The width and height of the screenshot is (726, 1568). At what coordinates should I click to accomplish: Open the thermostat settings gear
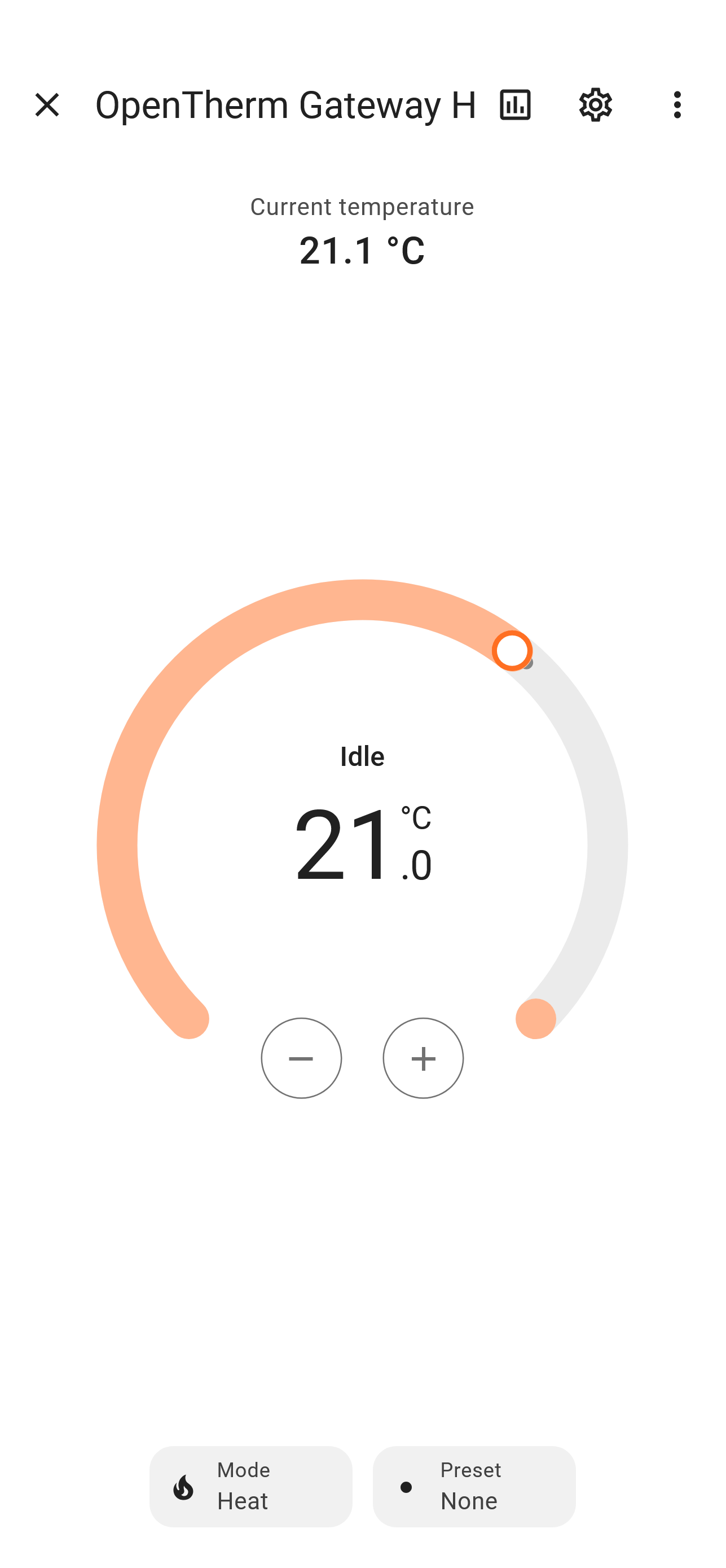[595, 106]
